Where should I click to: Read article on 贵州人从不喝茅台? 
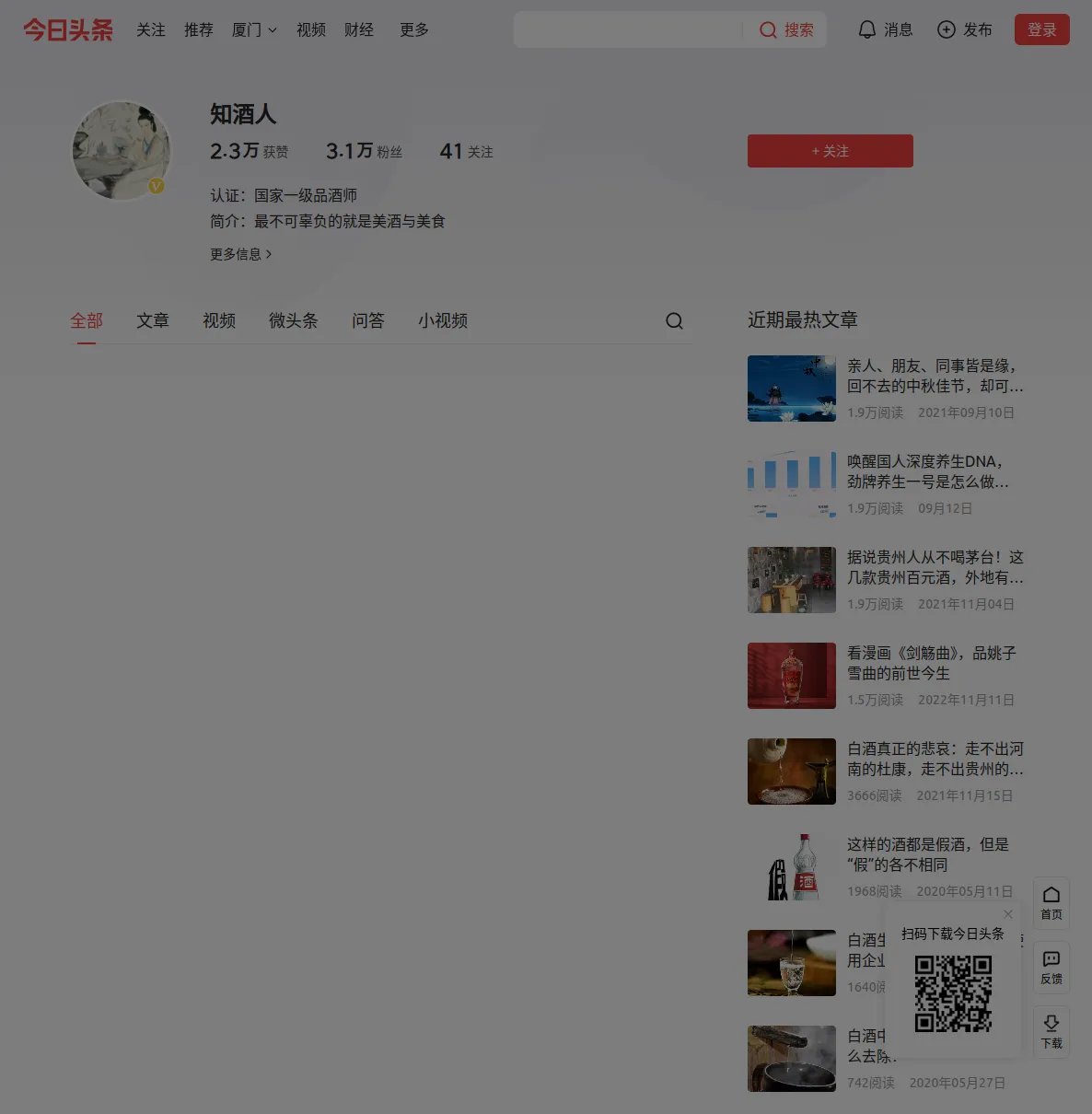pyautogui.click(x=934, y=567)
